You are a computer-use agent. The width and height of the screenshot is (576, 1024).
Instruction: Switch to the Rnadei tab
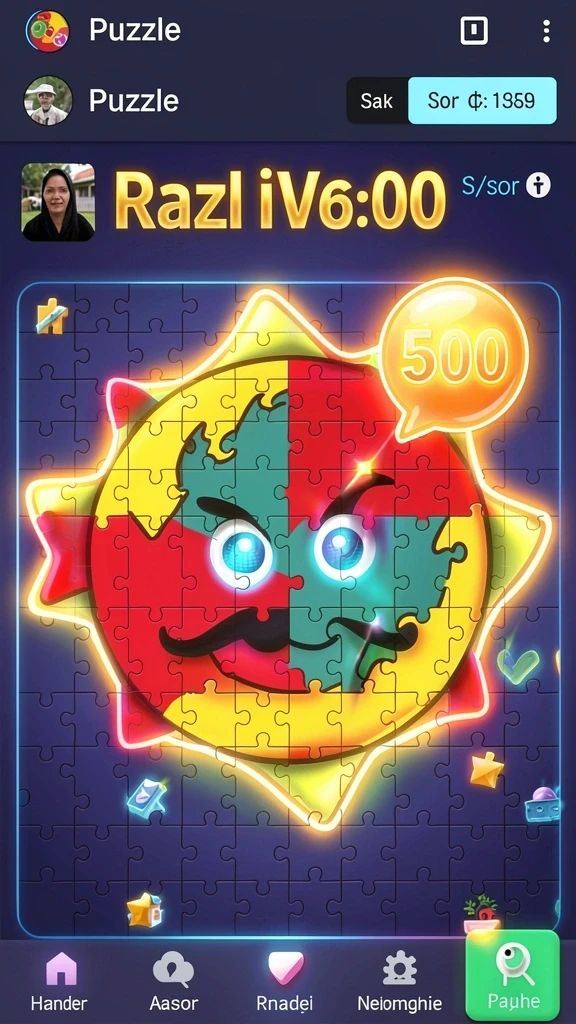[285, 981]
